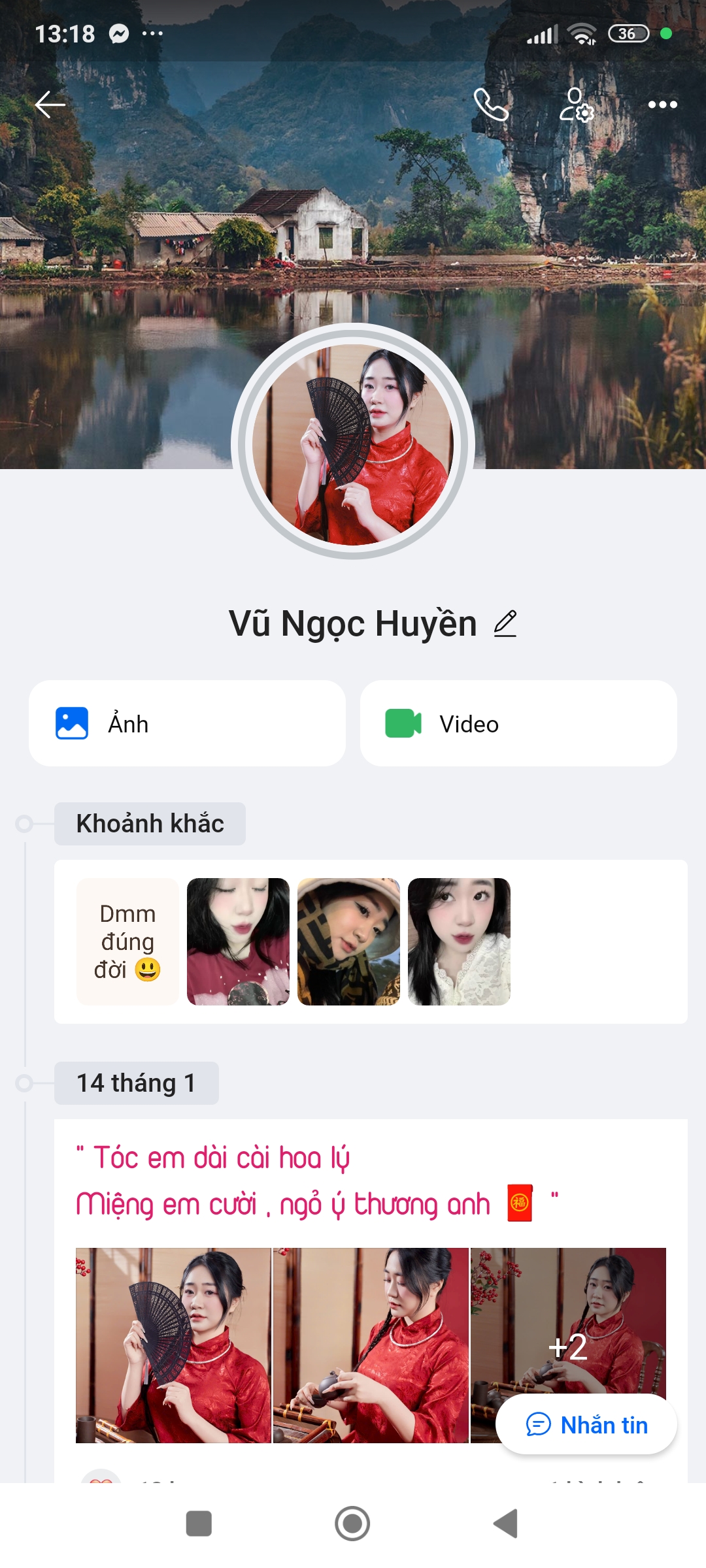Open the three-dot overflow menu

click(x=662, y=105)
